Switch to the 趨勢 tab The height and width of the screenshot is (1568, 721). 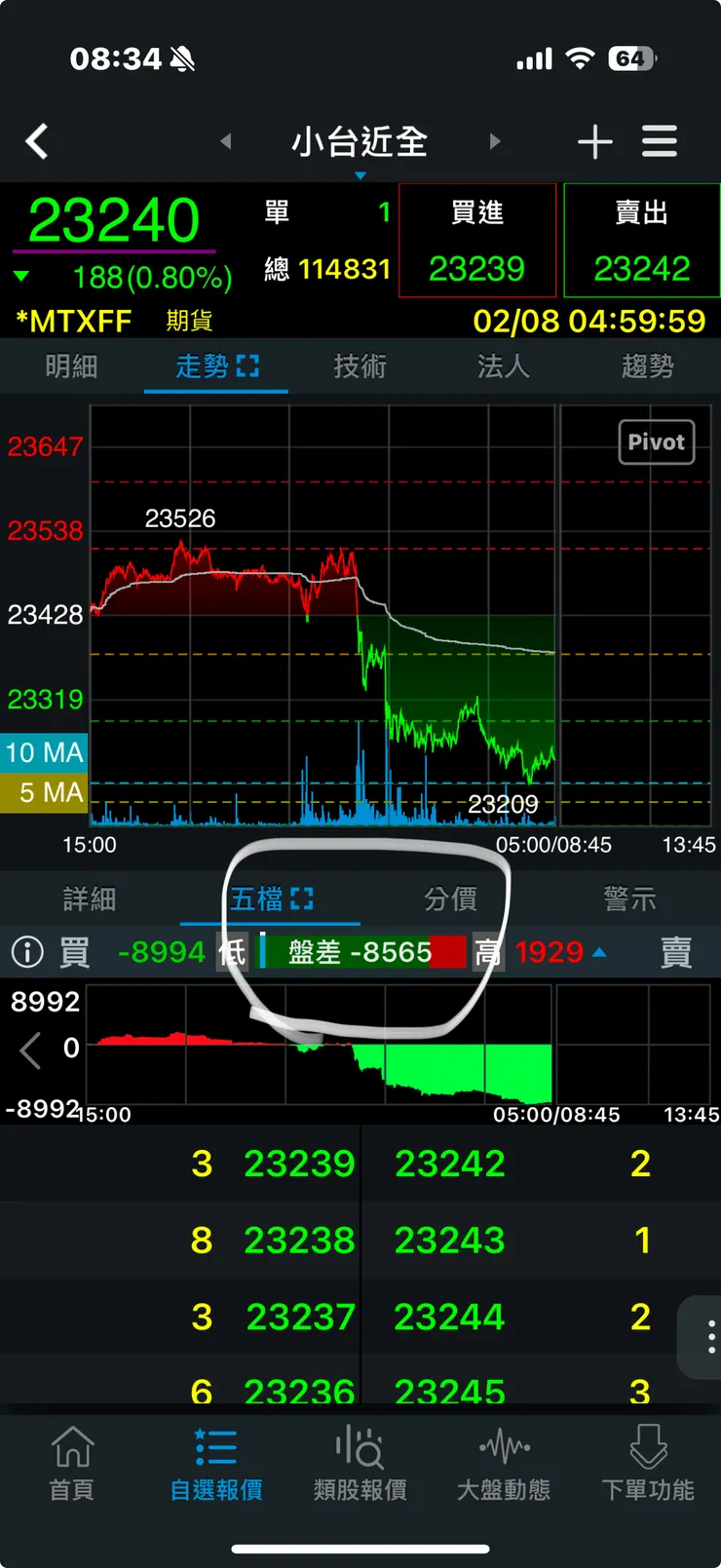[x=648, y=366]
